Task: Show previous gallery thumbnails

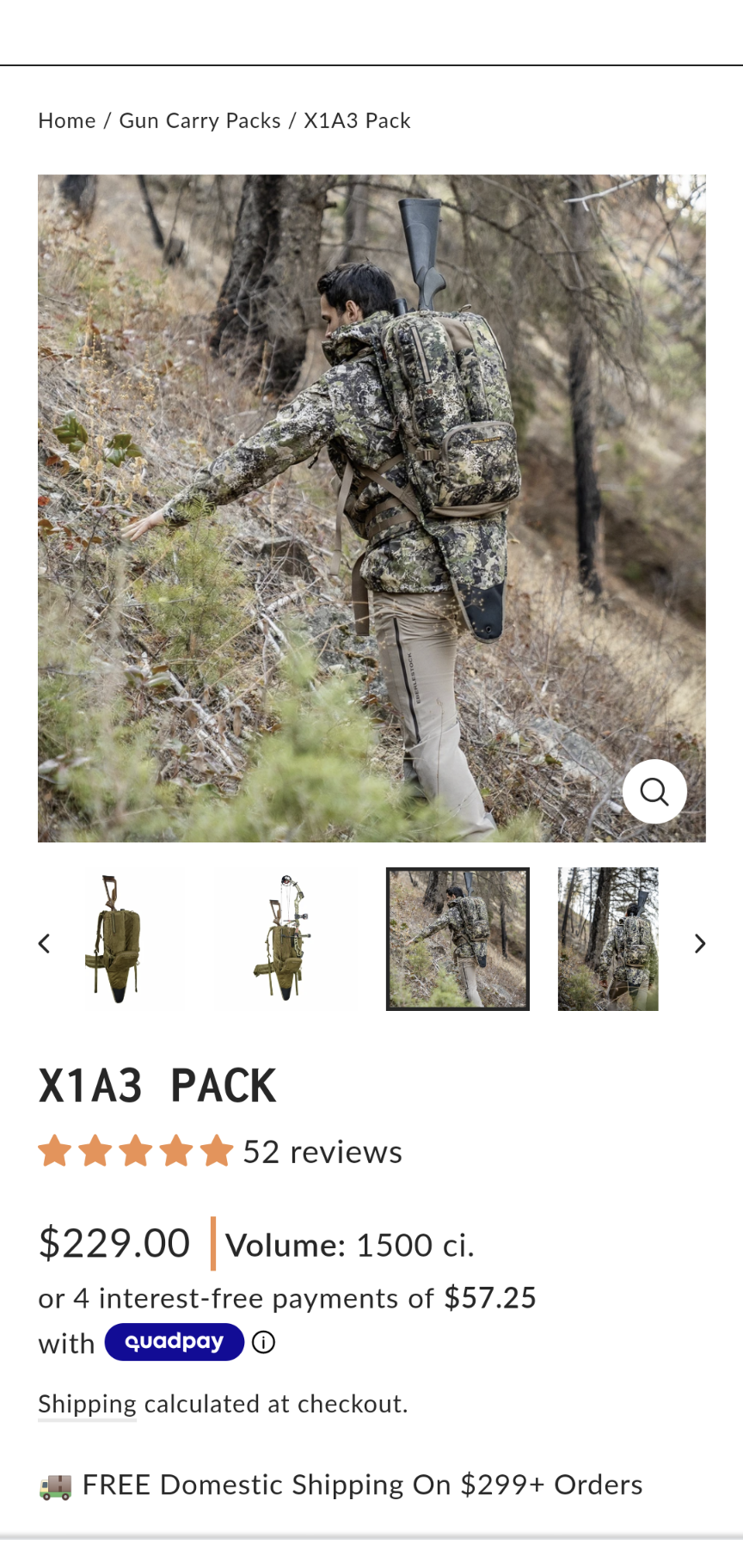Action: (x=45, y=944)
